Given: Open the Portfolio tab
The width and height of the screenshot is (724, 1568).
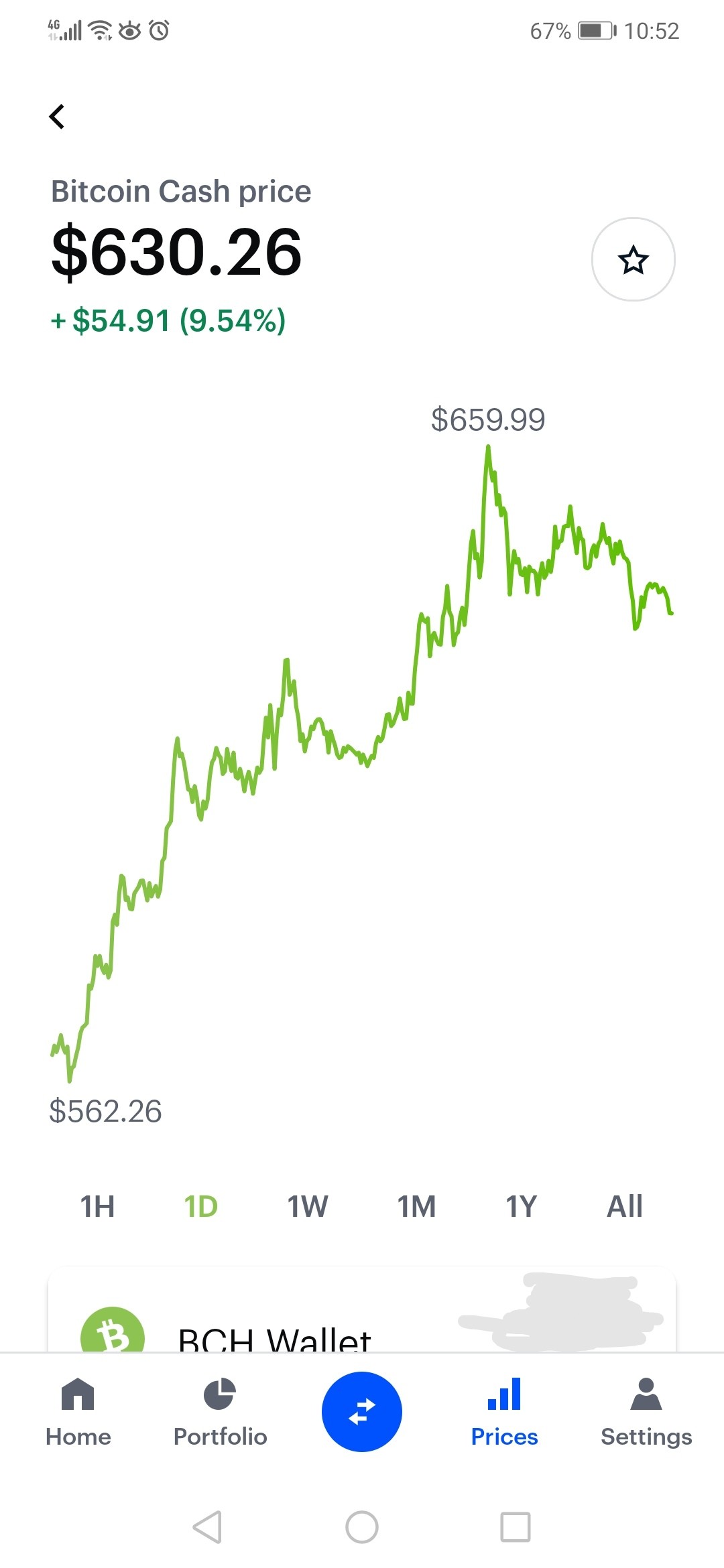Looking at the screenshot, I should pyautogui.click(x=220, y=1413).
